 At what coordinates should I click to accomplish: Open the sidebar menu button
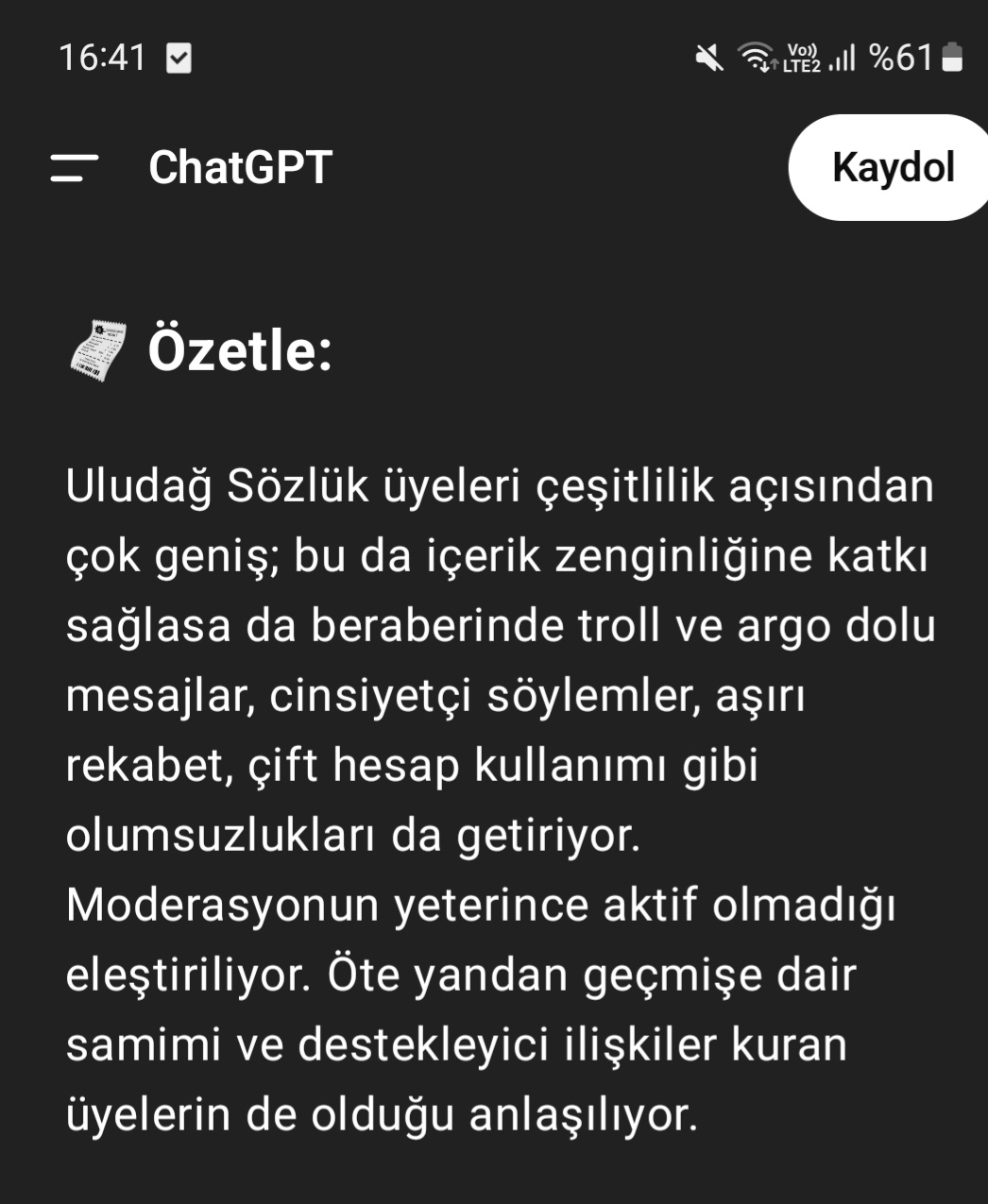pos(74,168)
